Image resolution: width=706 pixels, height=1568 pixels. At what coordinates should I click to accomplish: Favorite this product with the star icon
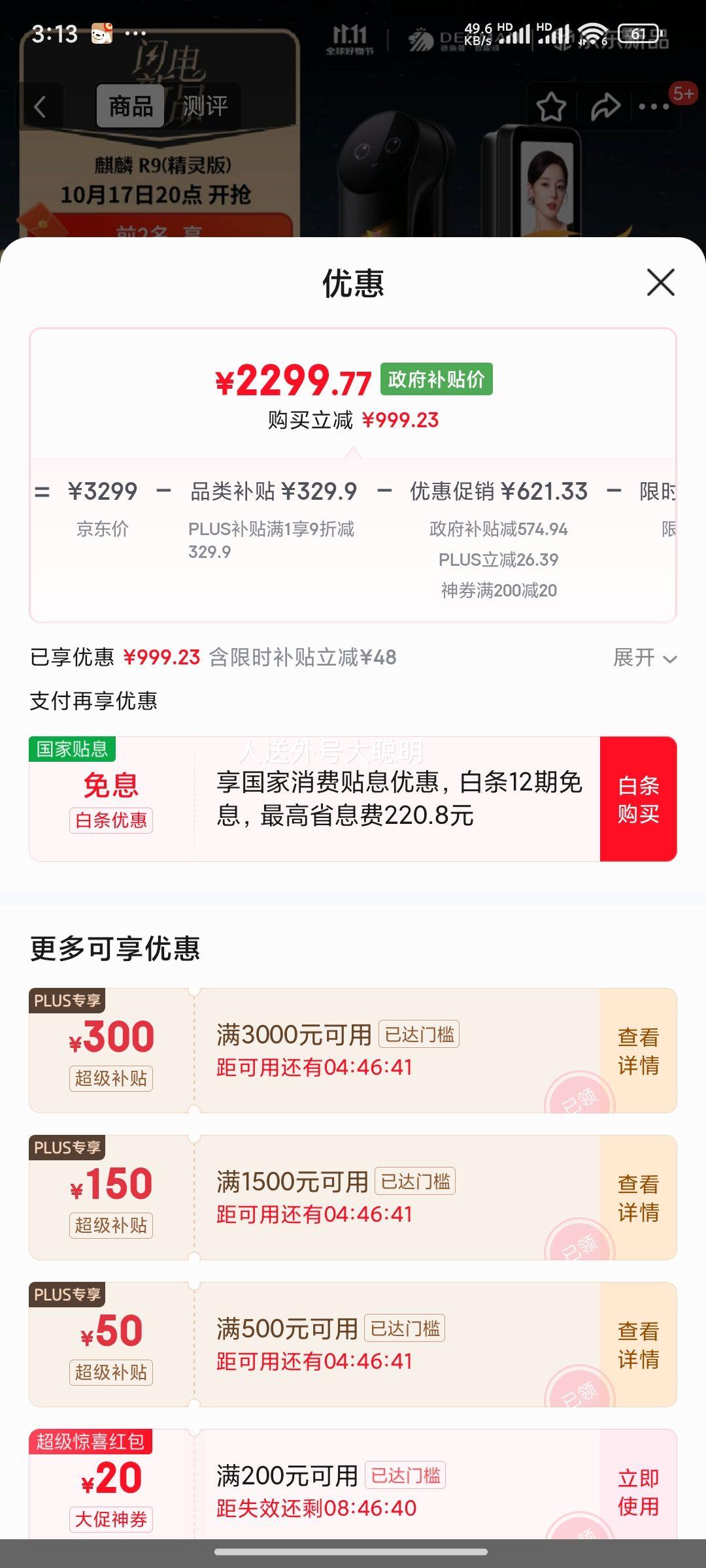551,107
